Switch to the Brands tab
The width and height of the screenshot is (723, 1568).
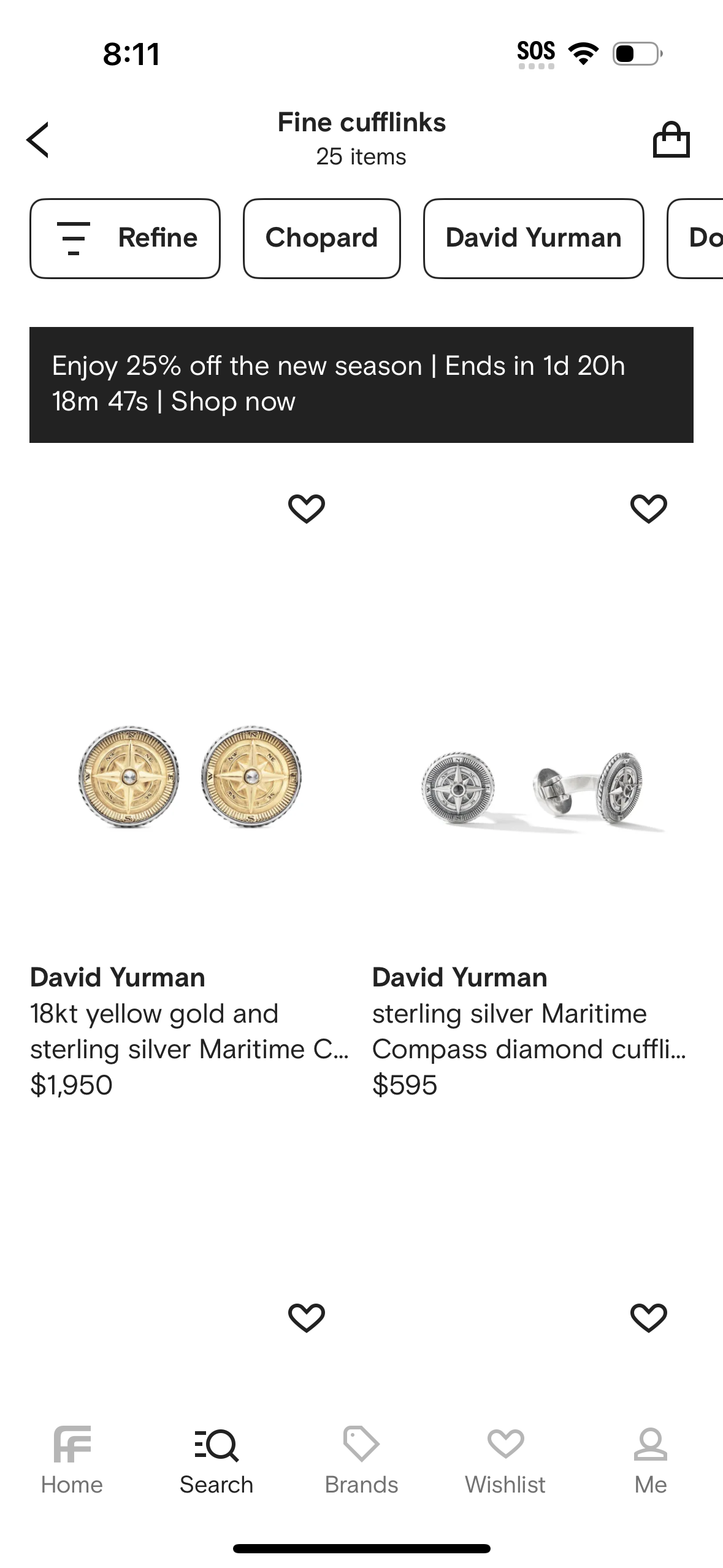tap(361, 1460)
